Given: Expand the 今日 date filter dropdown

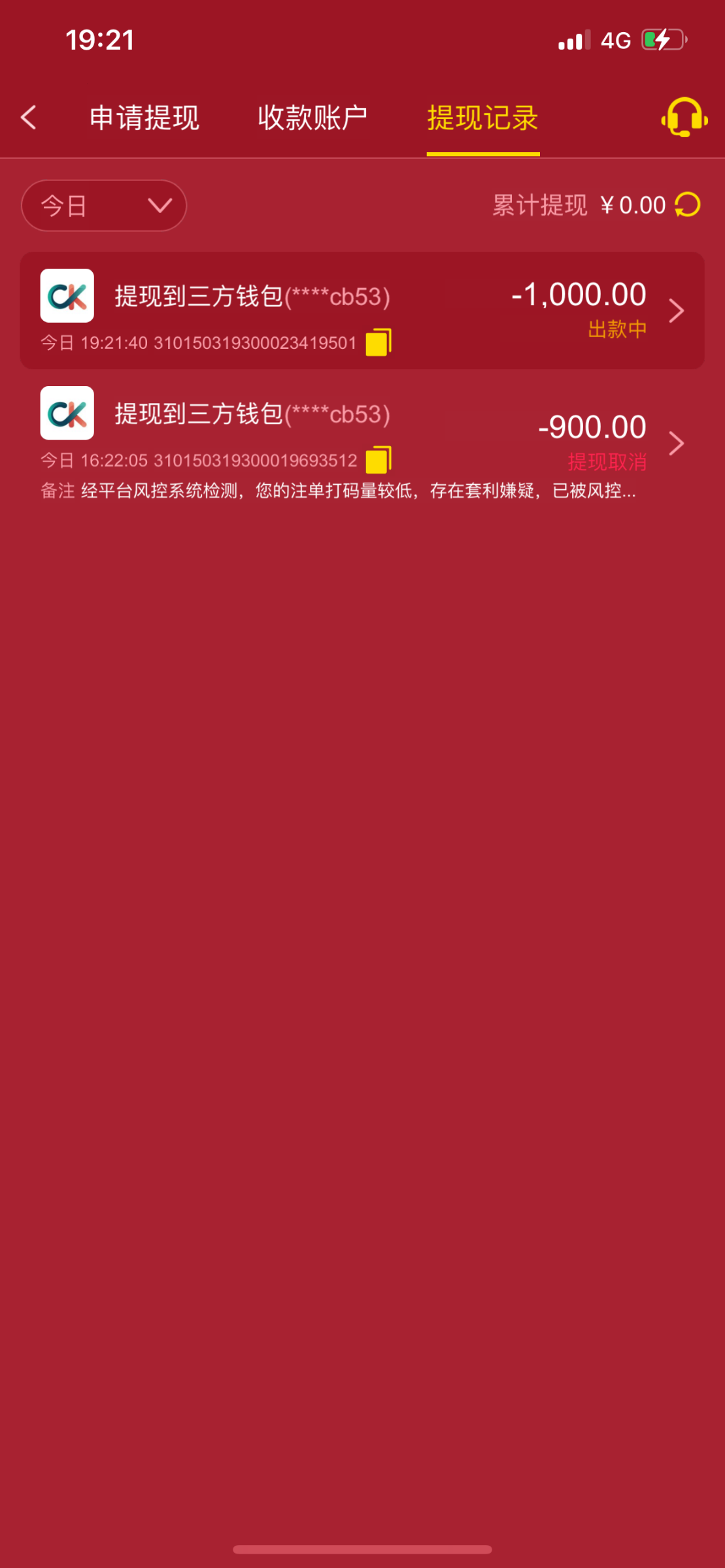Looking at the screenshot, I should pos(104,206).
